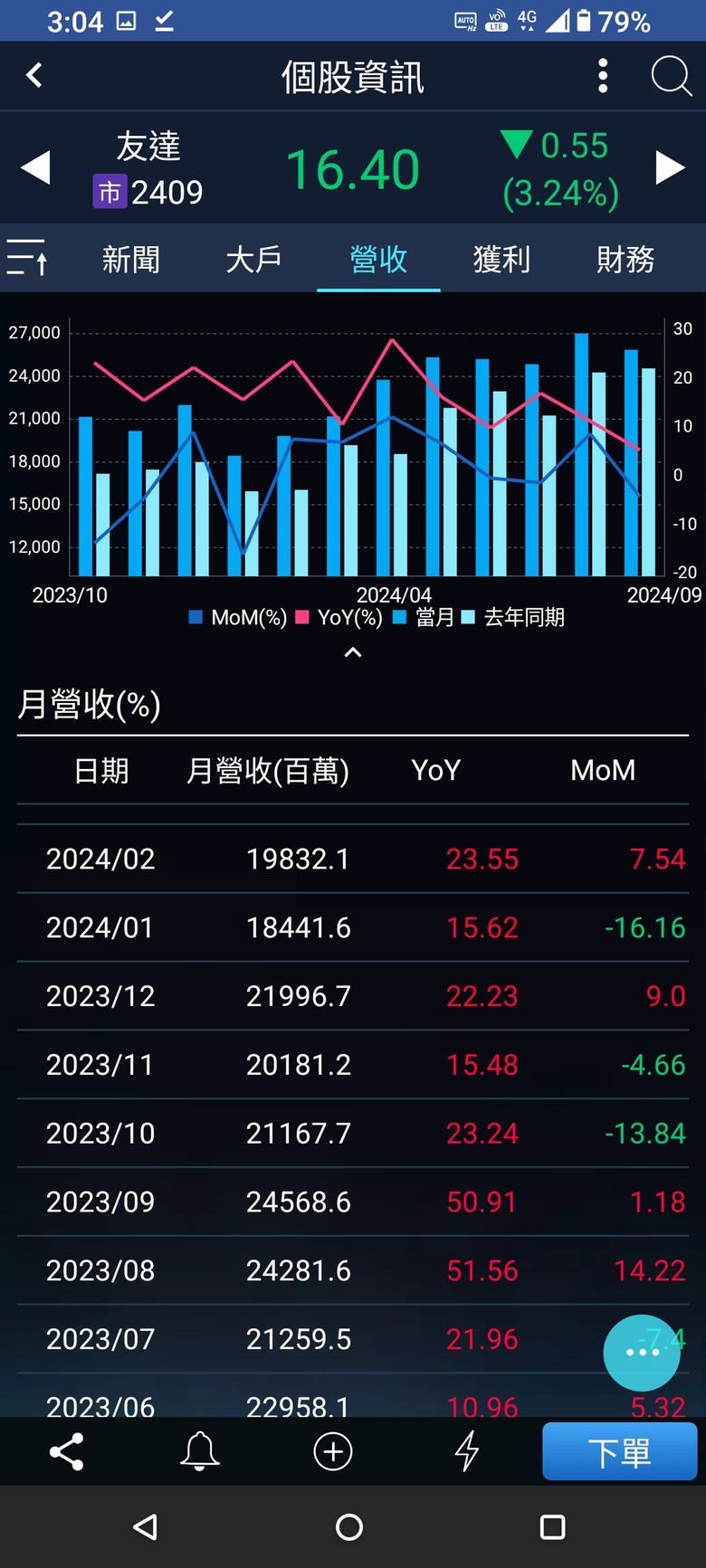This screenshot has height=1568, width=706.
Task: Go to the system home screen
Action: (349, 1527)
